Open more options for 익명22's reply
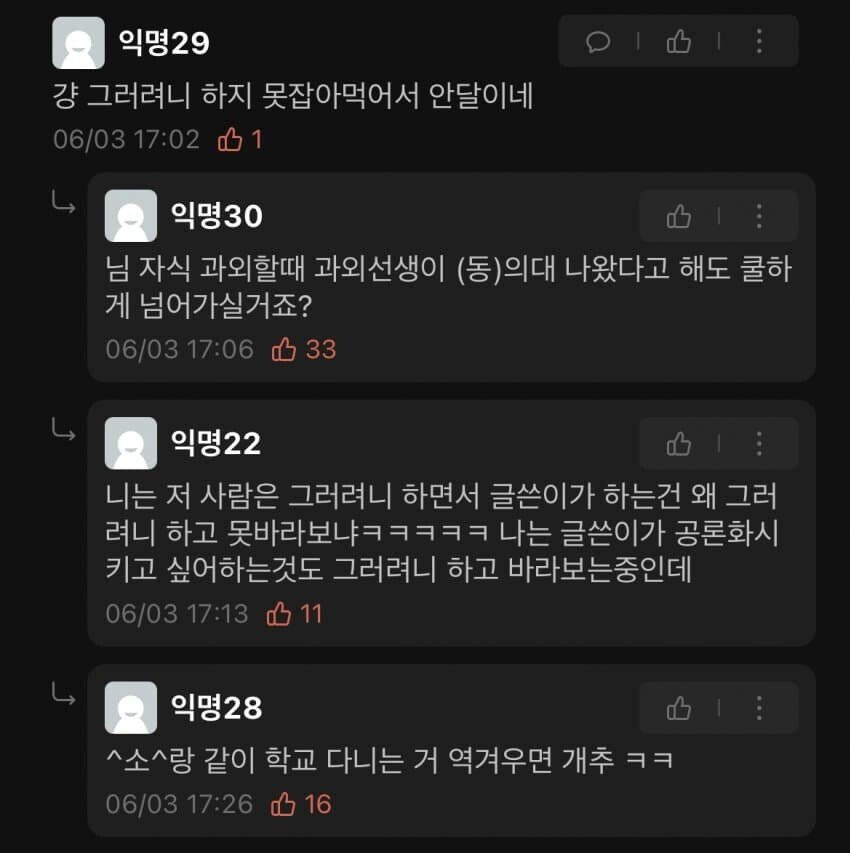Image resolution: width=850 pixels, height=853 pixels. pyautogui.click(x=759, y=443)
